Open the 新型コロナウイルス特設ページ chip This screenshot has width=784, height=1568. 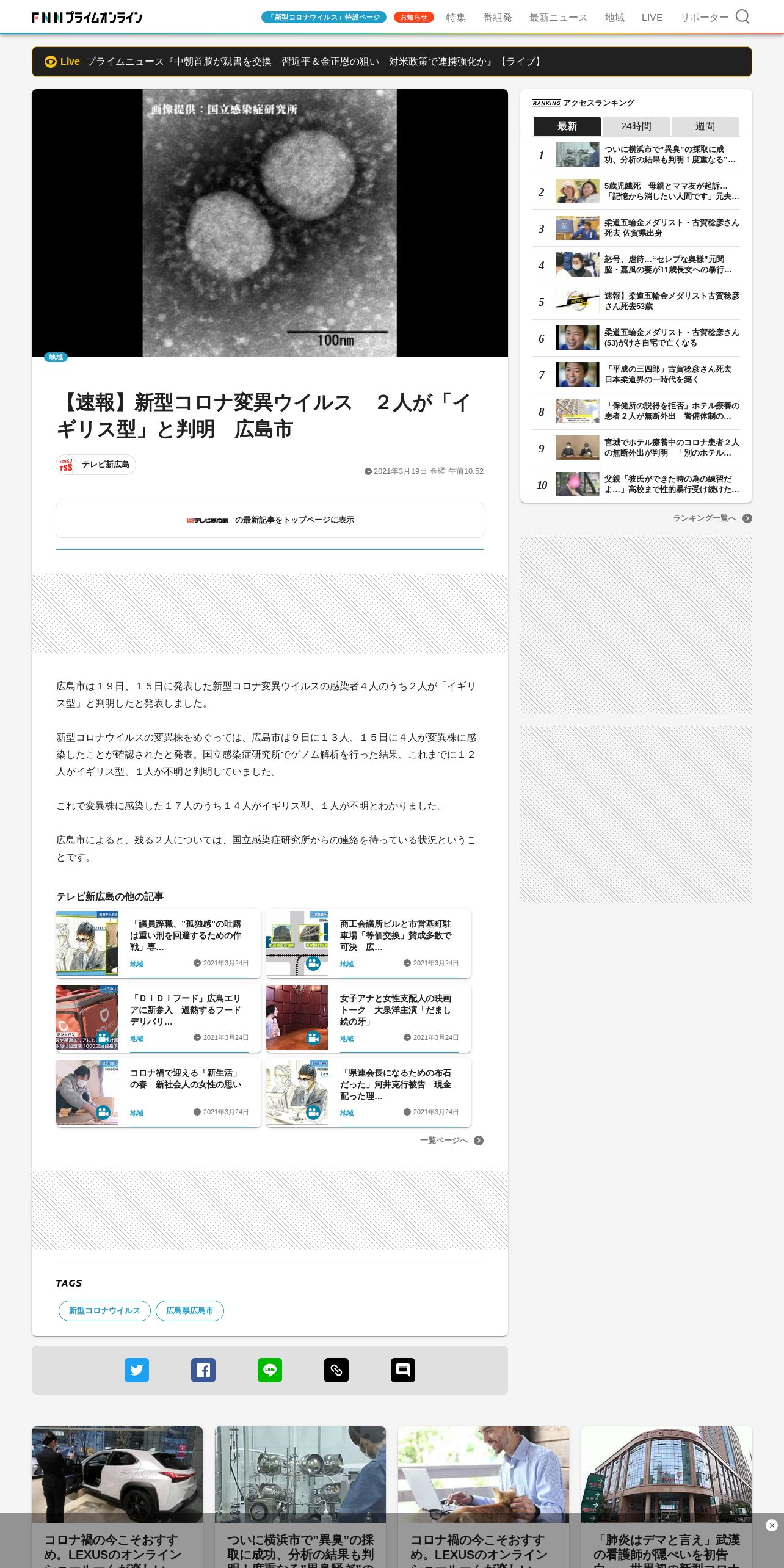click(324, 17)
